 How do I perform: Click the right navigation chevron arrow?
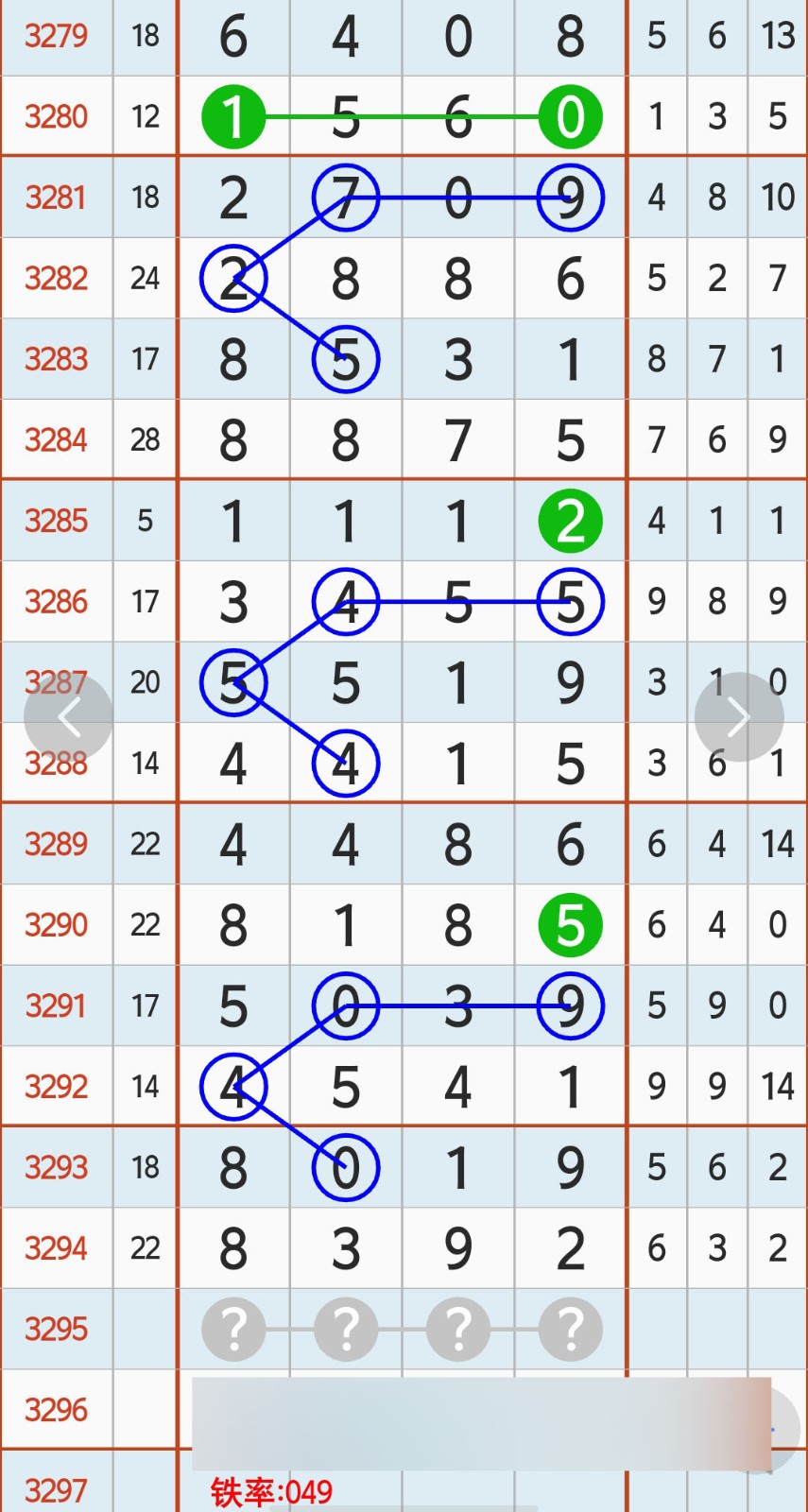click(x=739, y=716)
